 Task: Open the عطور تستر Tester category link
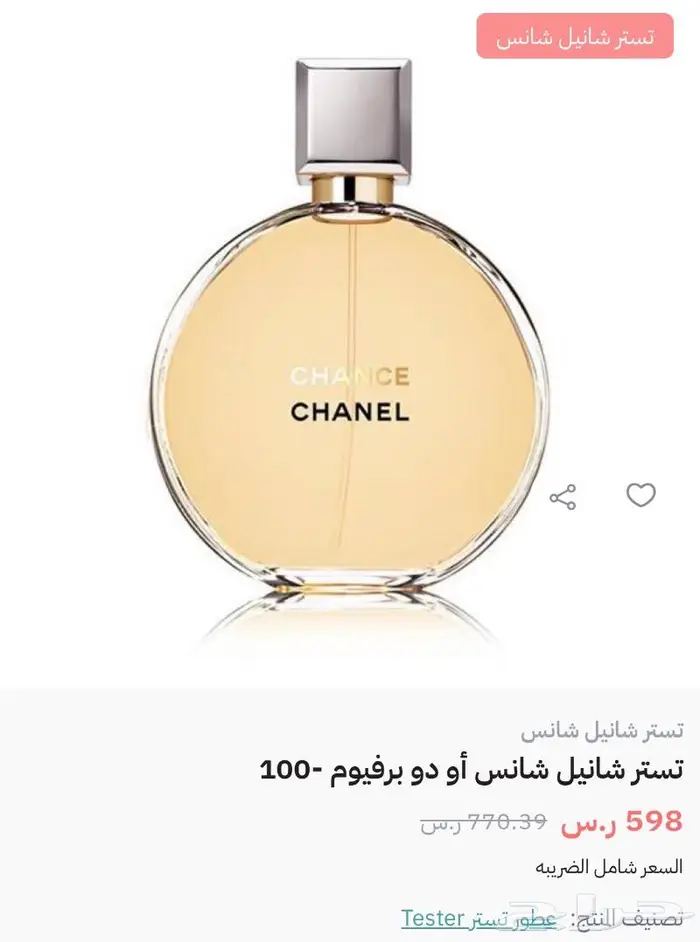pos(478,918)
